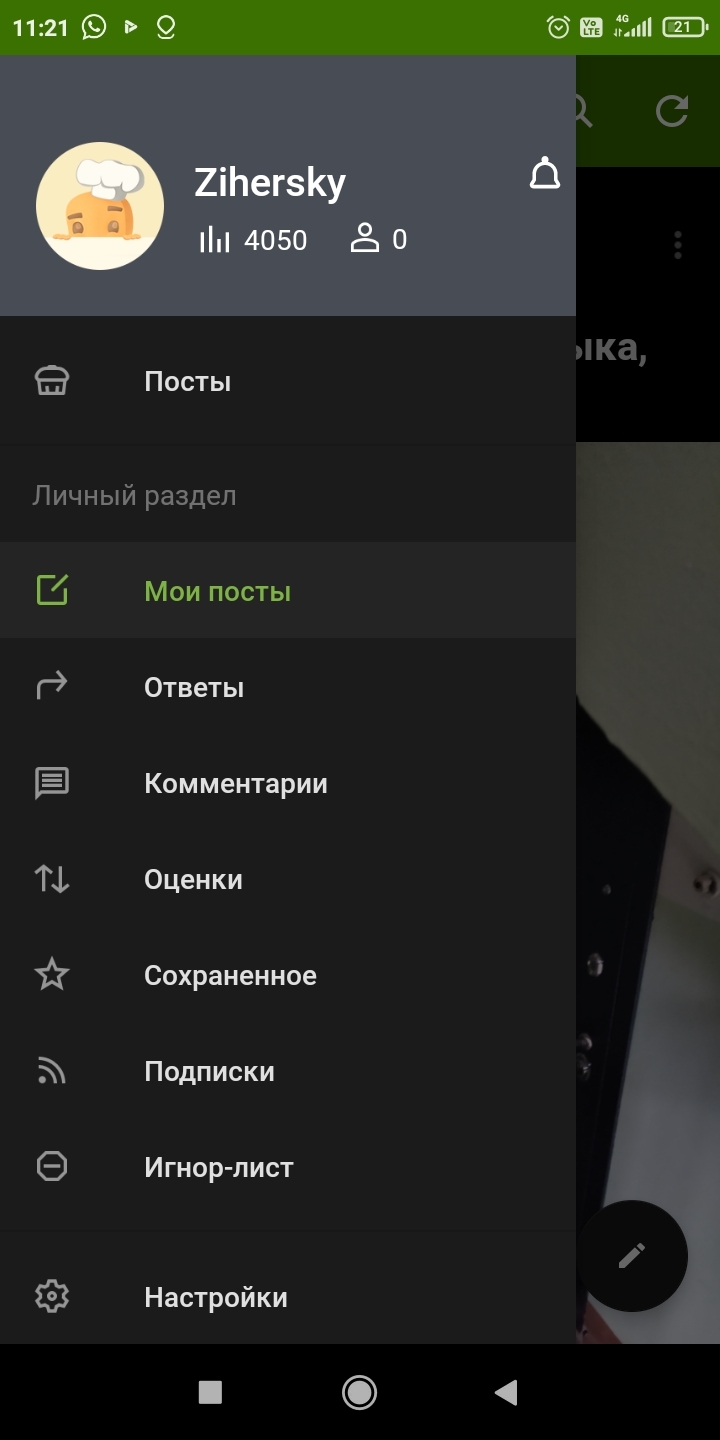Screen dimensions: 720x1440
Task: Tap the refresh icon in the toolbar
Action: (672, 111)
